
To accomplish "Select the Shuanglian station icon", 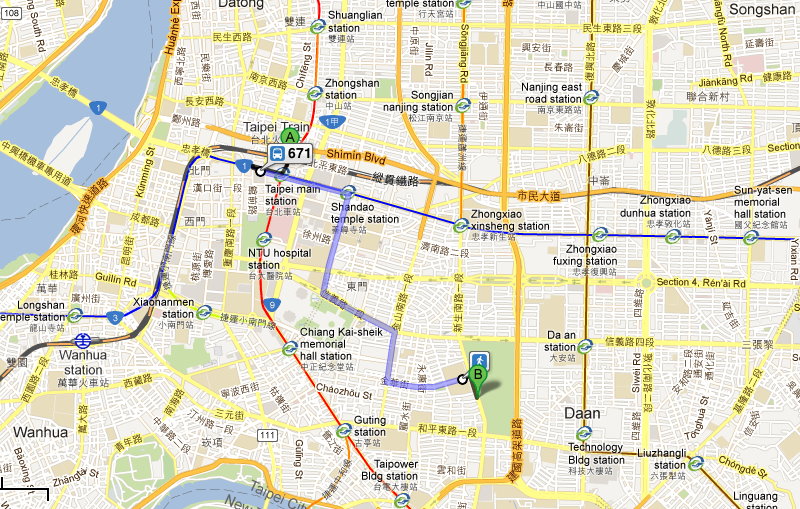I will 318,27.
